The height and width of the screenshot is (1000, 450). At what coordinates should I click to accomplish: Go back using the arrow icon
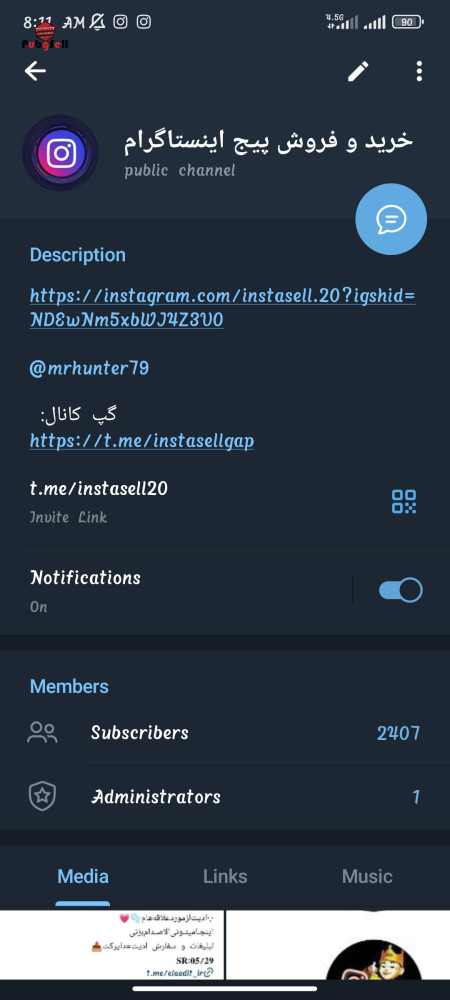[x=35, y=71]
